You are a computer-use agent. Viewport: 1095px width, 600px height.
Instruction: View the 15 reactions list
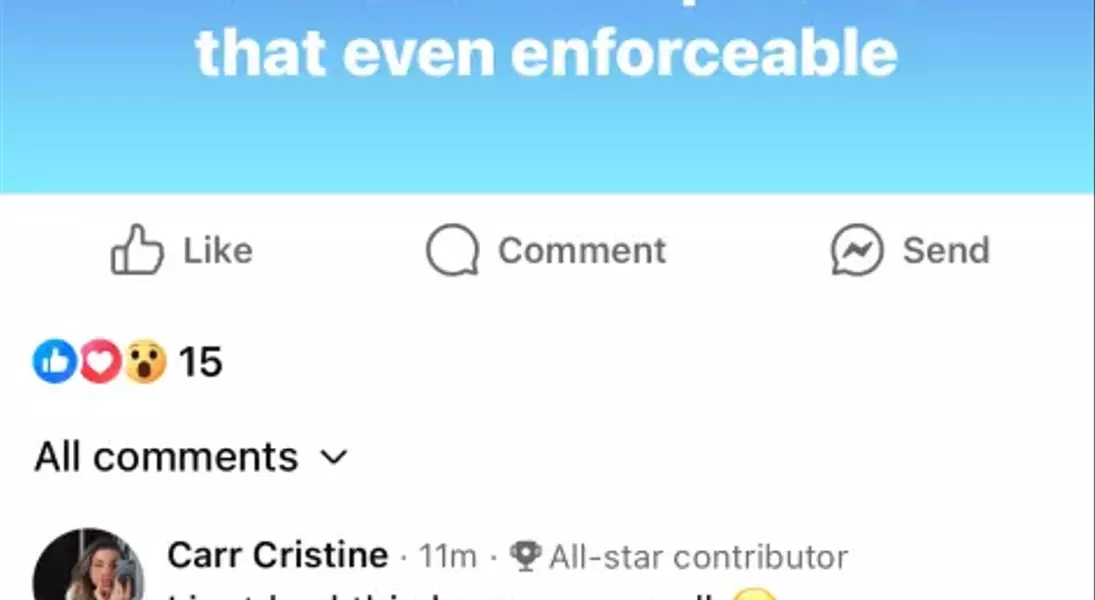click(128, 361)
